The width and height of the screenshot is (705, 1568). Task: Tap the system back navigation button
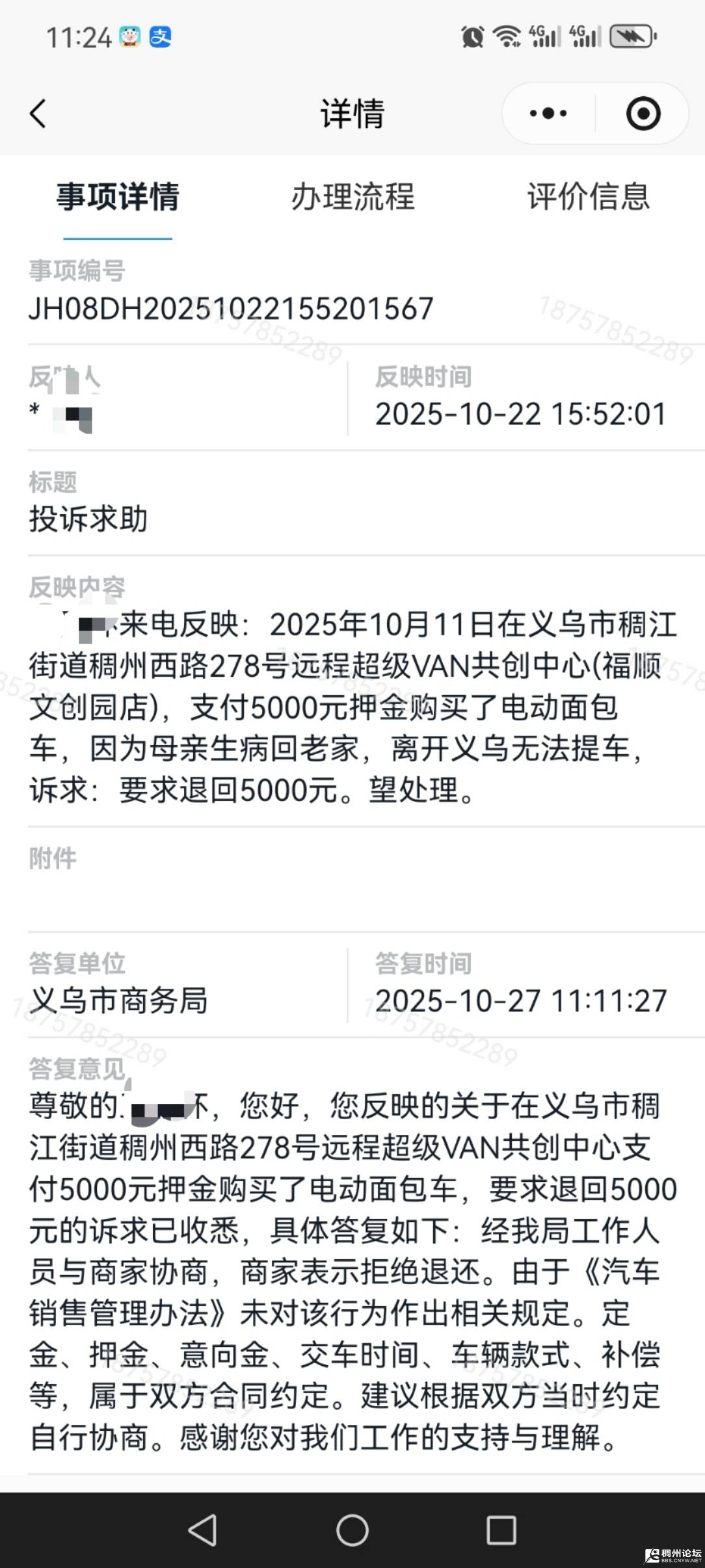203,1530
